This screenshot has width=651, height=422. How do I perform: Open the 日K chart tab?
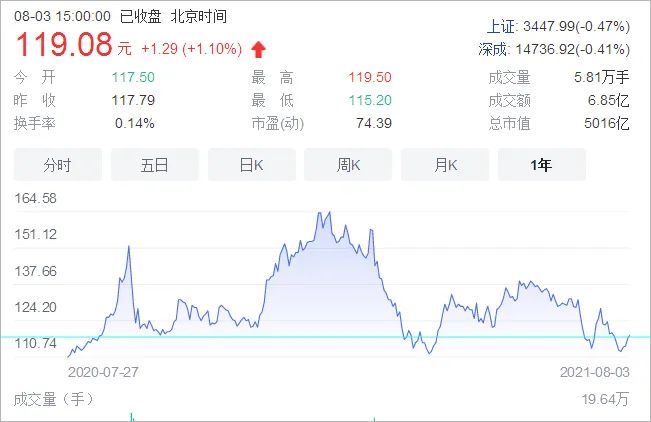pyautogui.click(x=251, y=165)
